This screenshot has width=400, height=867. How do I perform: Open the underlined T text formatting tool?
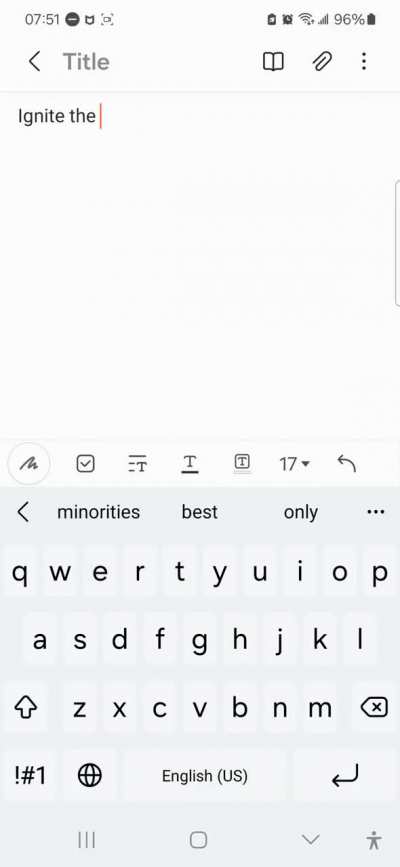[x=190, y=464]
